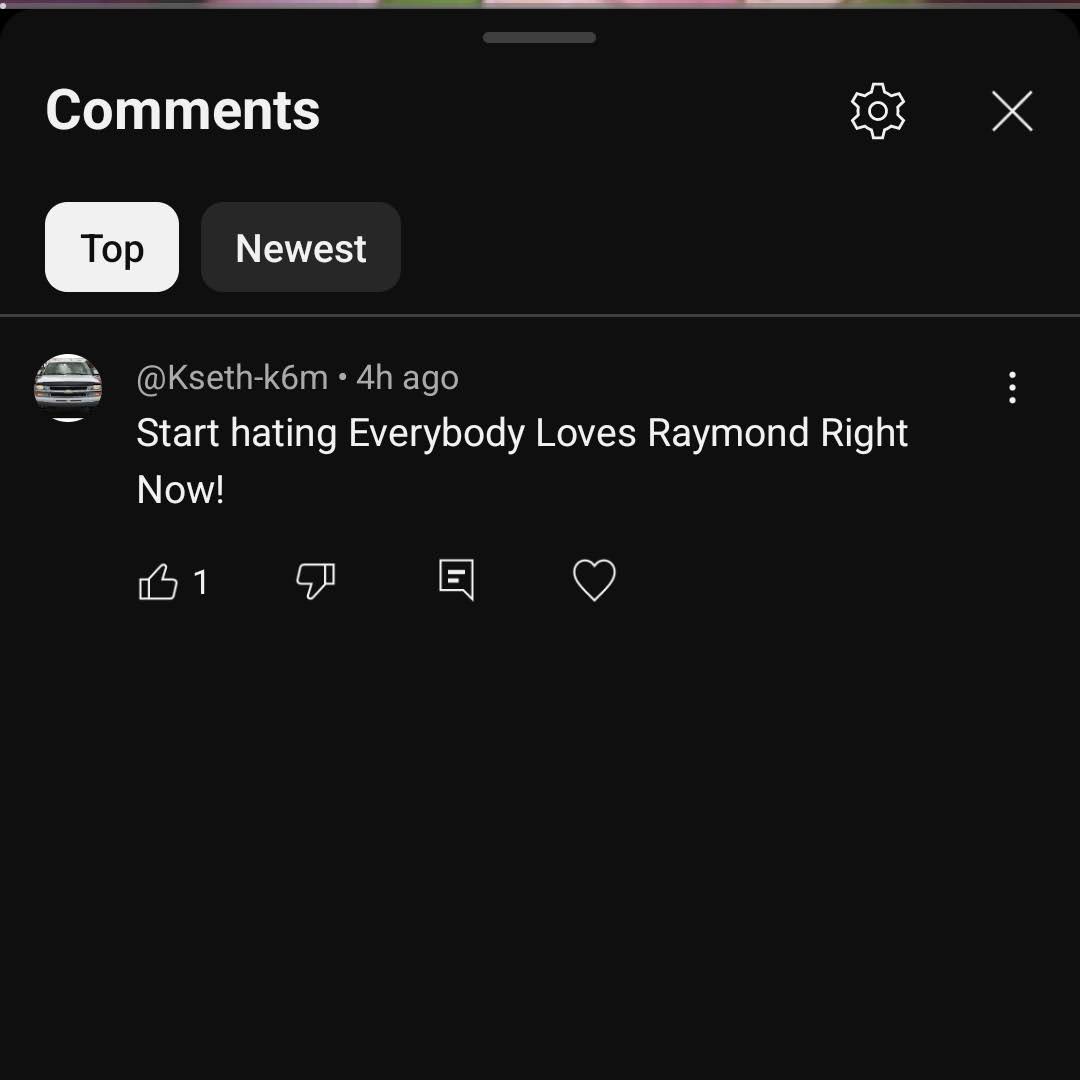The height and width of the screenshot is (1080, 1080).
Task: Open @Kseth-k6m's profile picture
Action: tap(68, 387)
